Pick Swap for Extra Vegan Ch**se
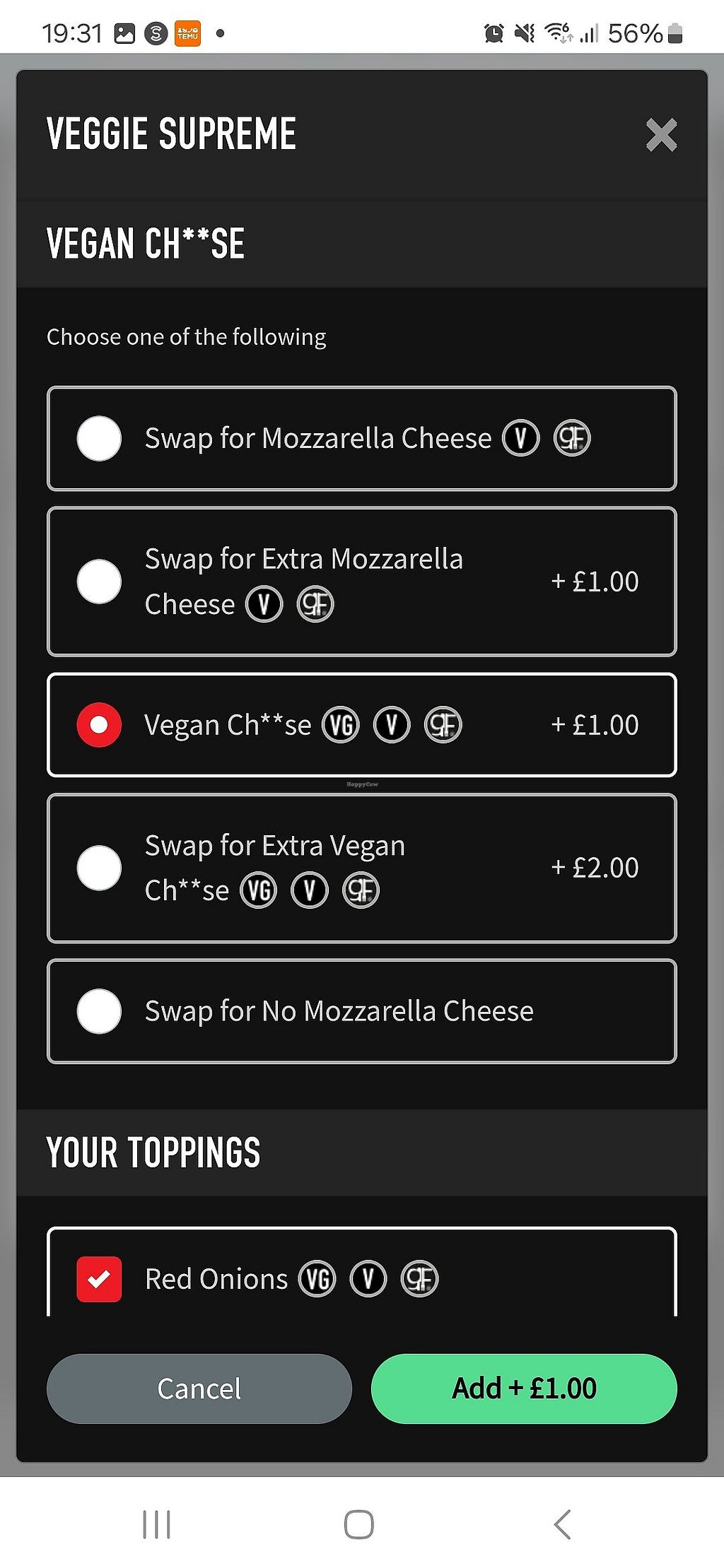 point(361,868)
